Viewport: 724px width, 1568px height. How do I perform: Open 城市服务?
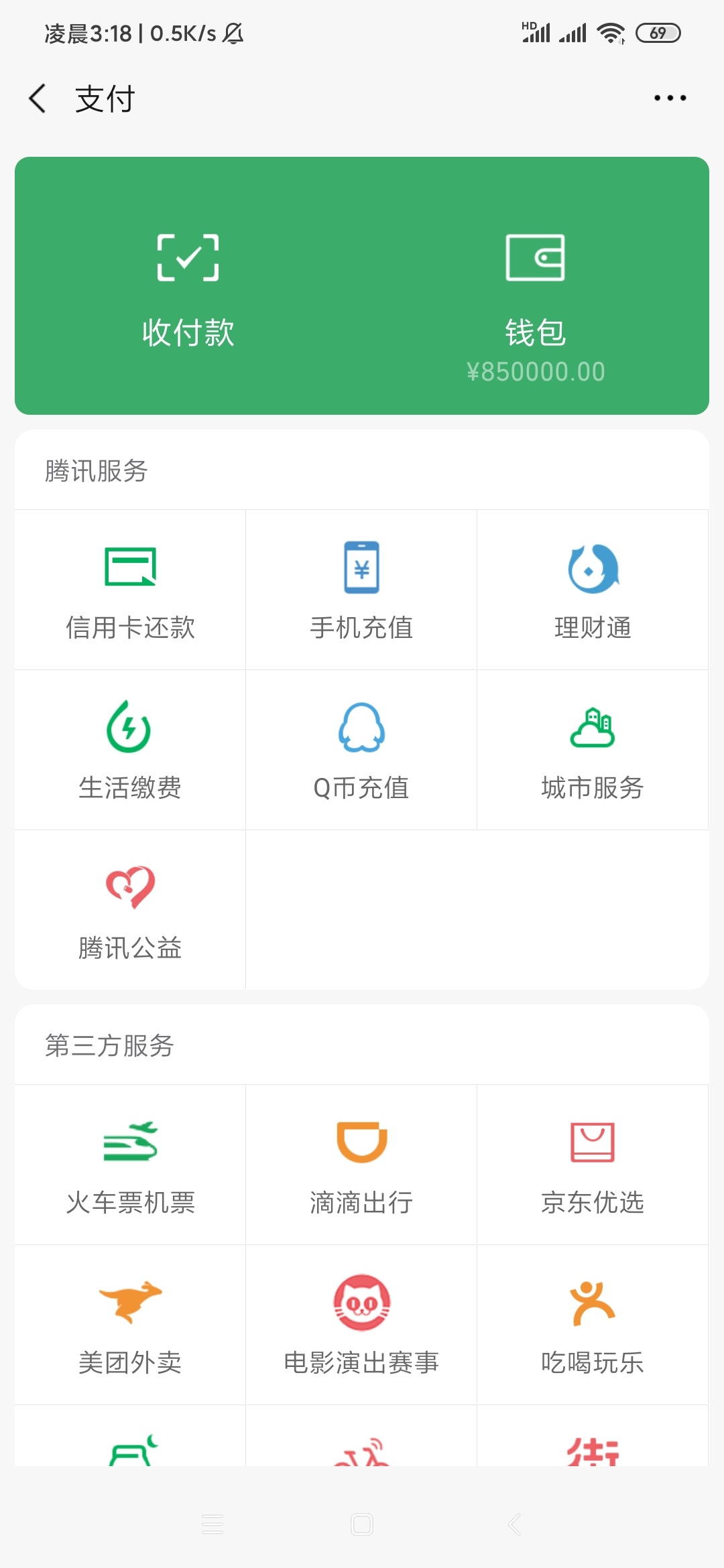point(593,750)
